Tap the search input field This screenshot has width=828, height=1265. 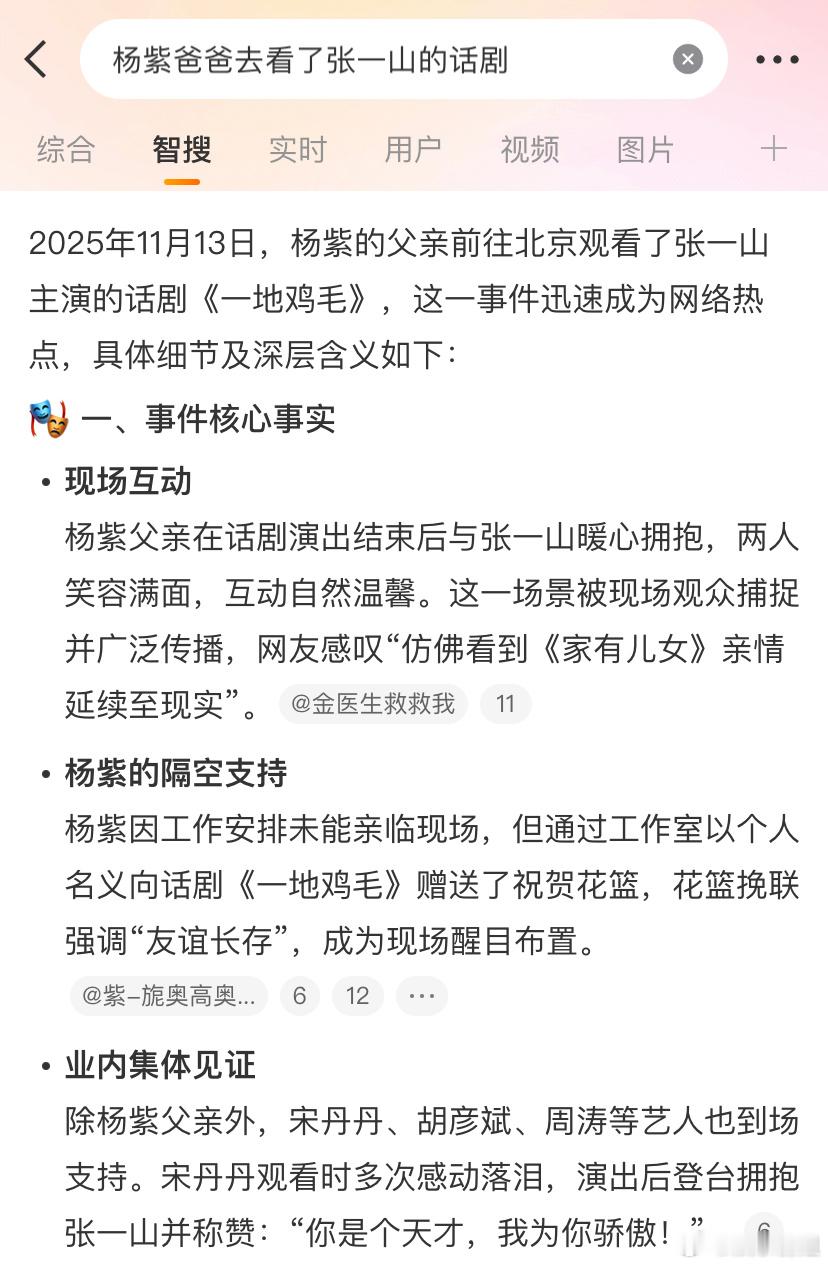coord(400,59)
